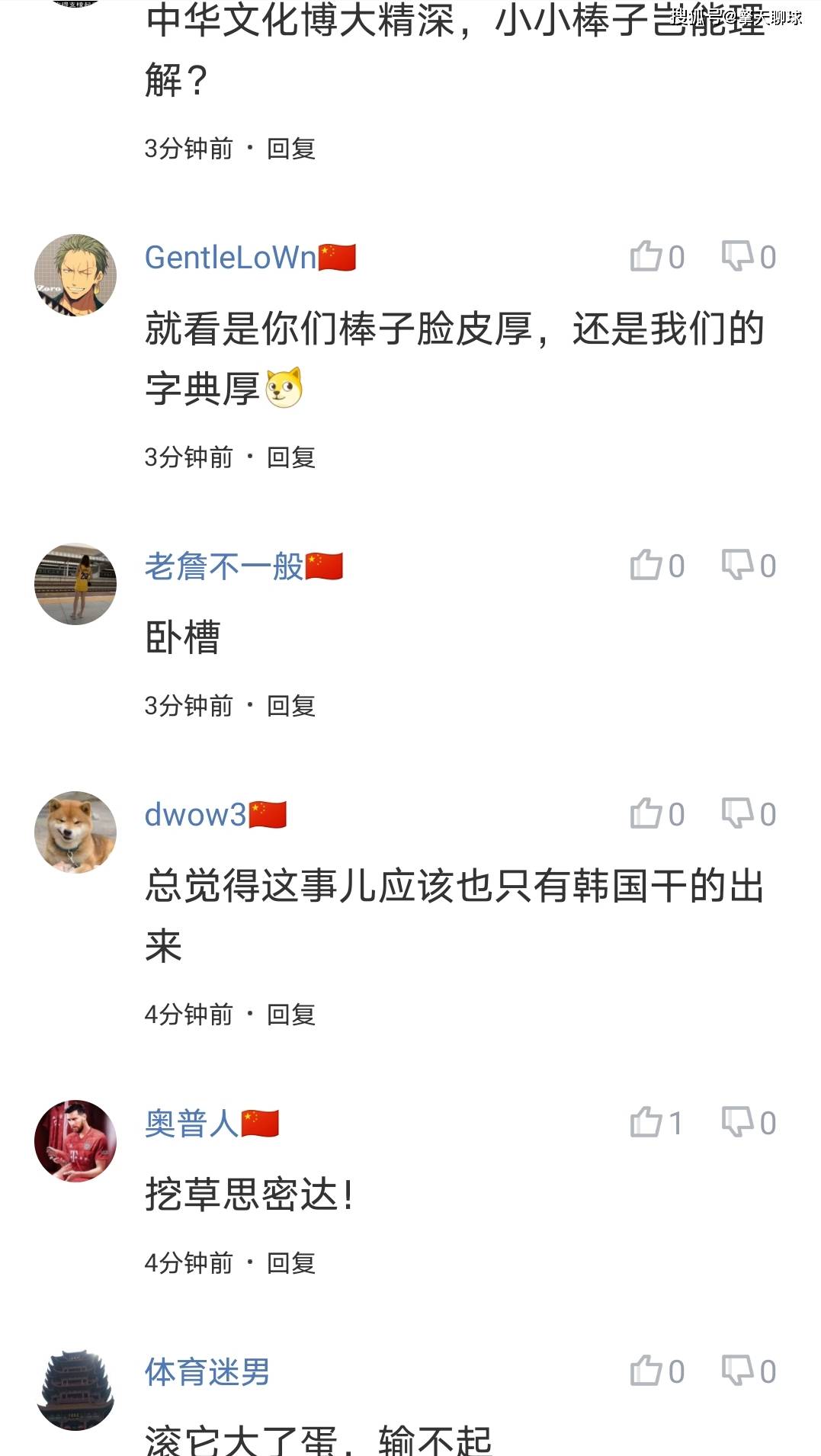
Task: Reply to GentleLoWn's comment
Action: pos(291,457)
